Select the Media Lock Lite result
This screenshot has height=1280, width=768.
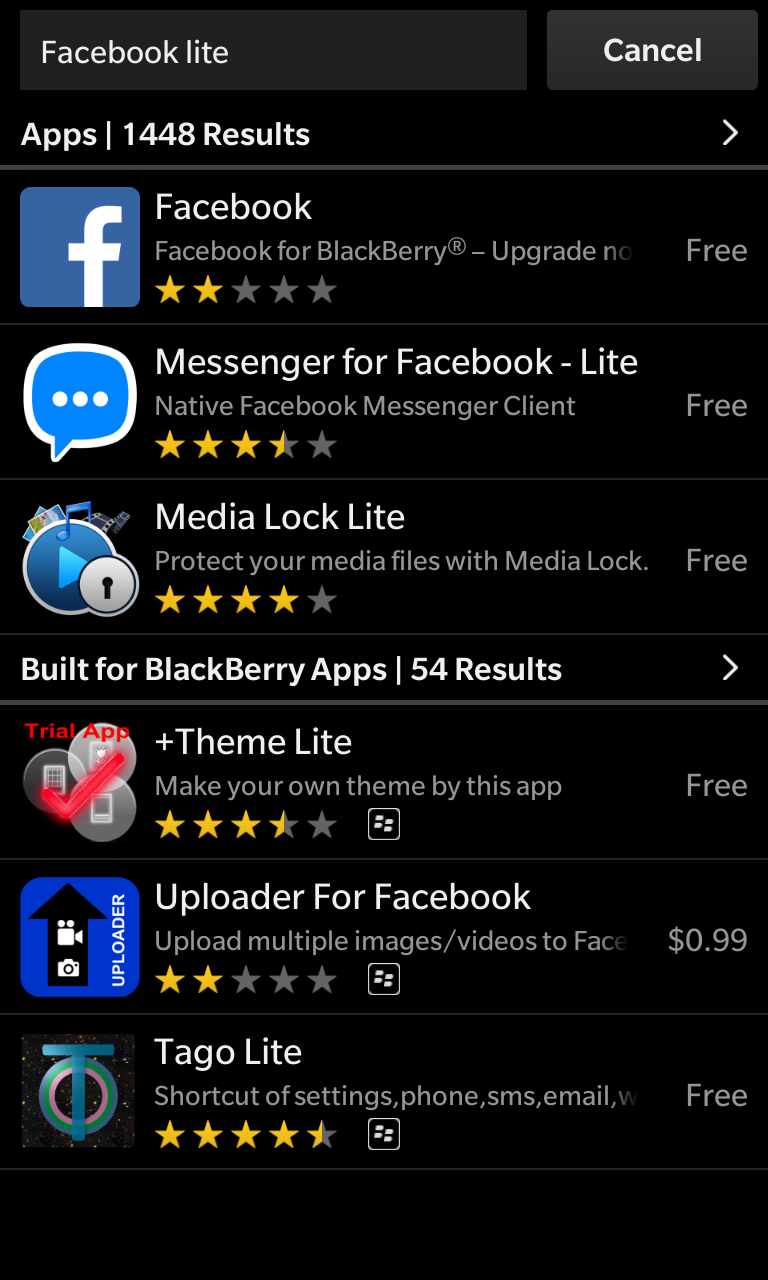tap(384, 557)
